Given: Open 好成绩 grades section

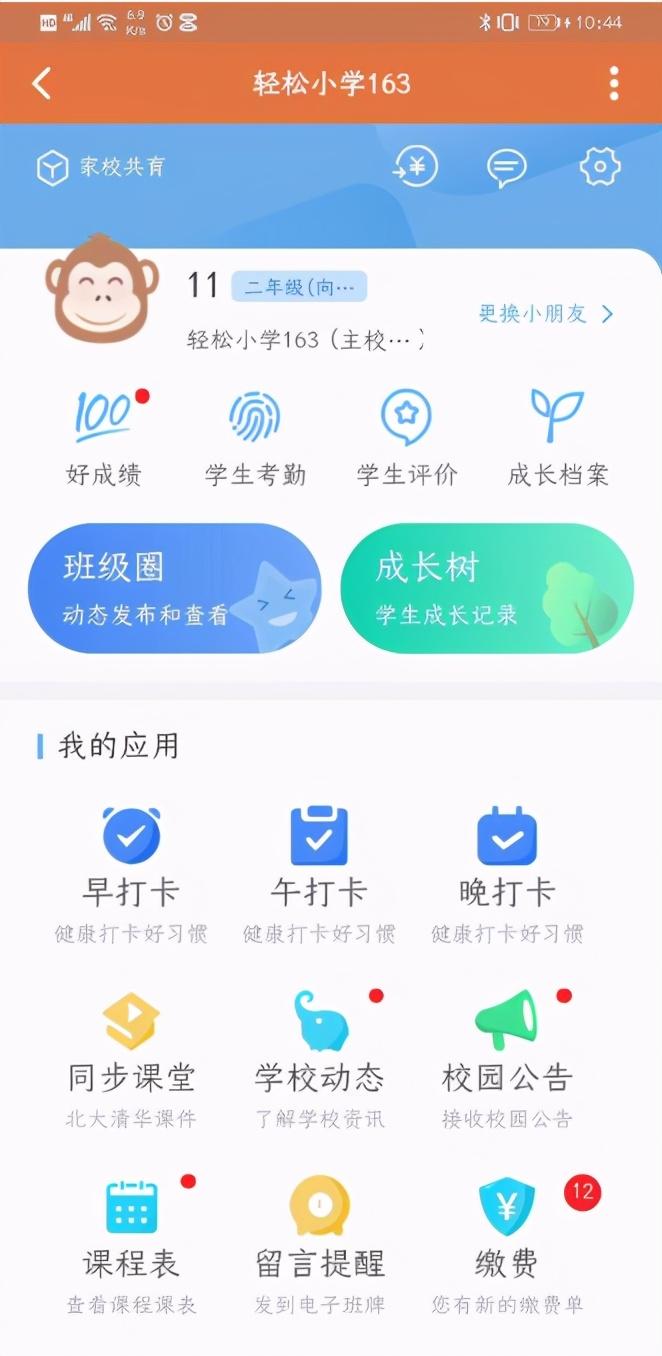Looking at the screenshot, I should [x=104, y=438].
